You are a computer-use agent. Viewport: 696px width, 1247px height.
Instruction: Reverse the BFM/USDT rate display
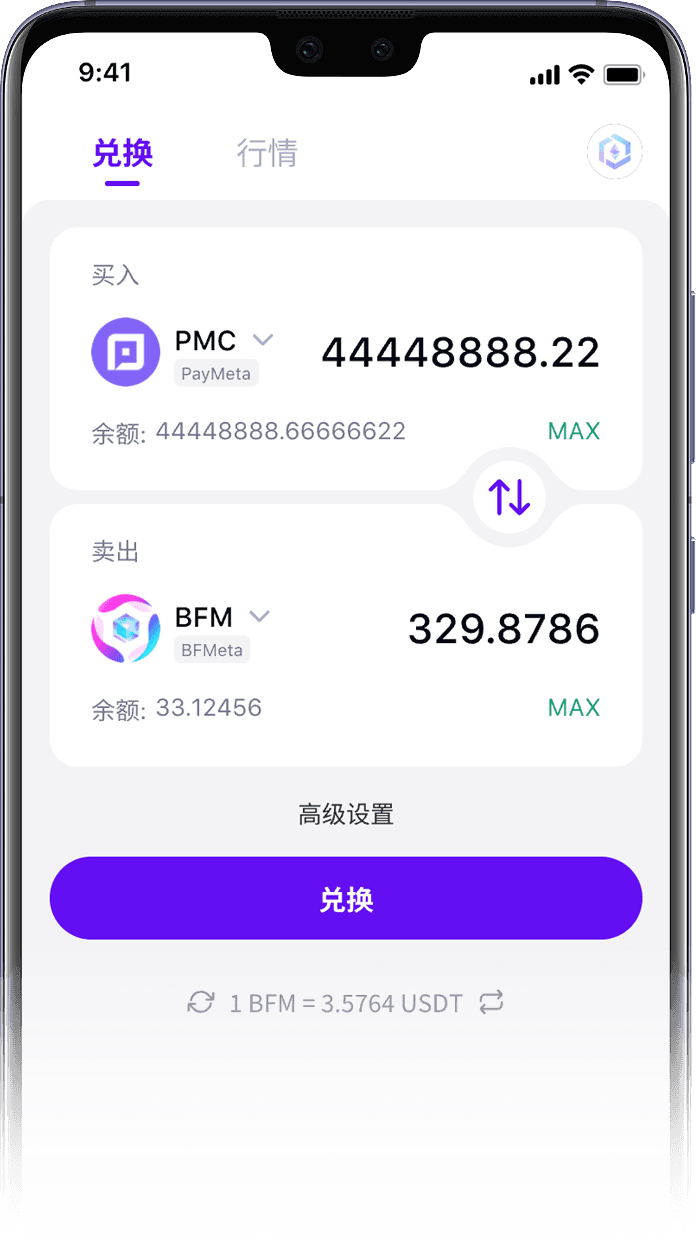491,1002
